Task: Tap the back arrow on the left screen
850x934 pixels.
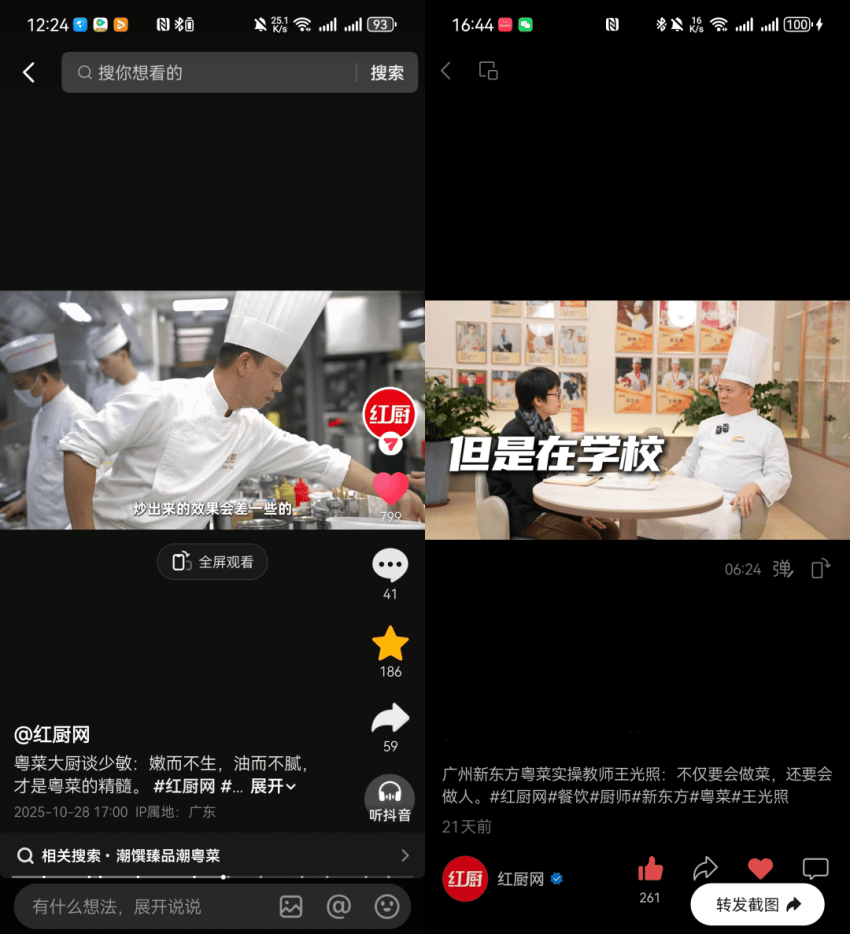Action: [28, 71]
